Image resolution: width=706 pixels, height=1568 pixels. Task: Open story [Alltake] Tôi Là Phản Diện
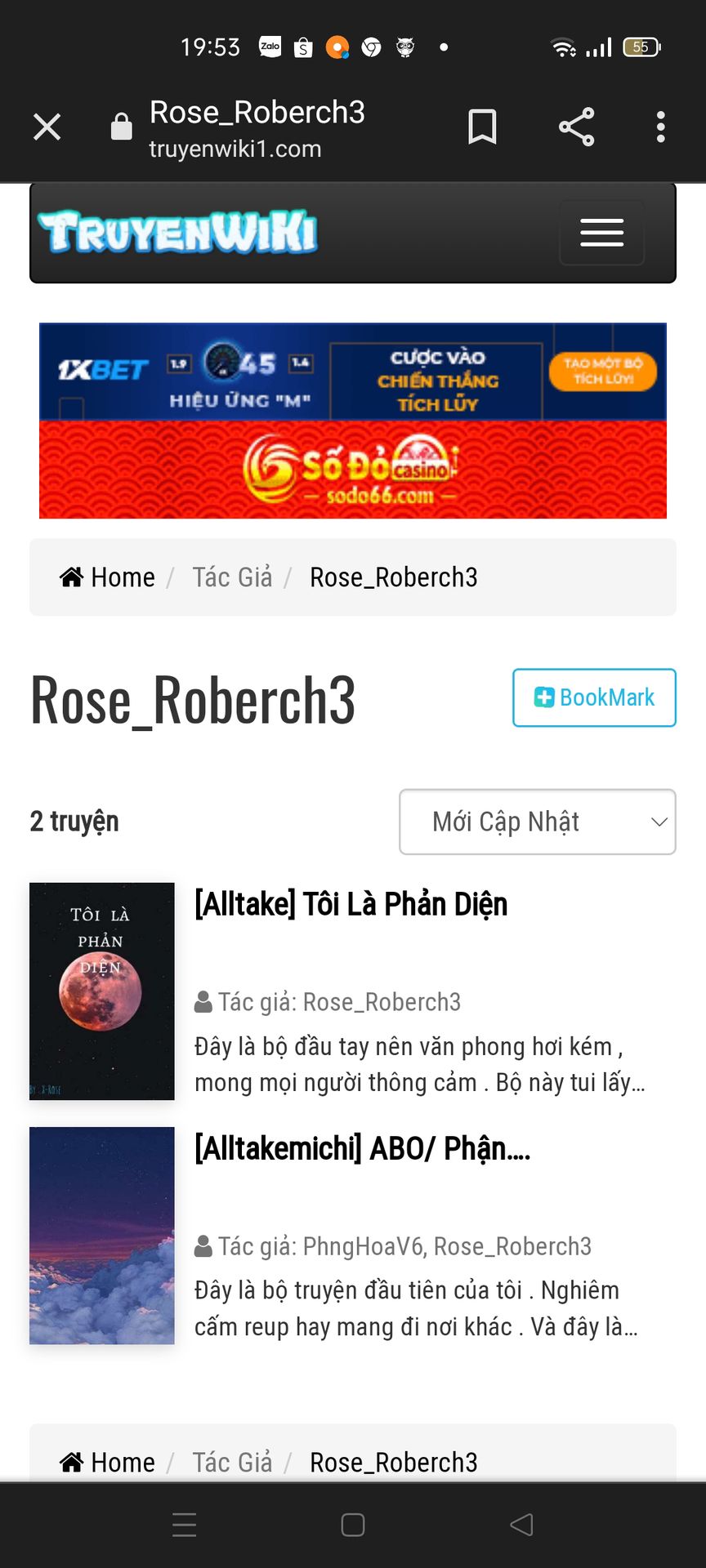coord(351,904)
